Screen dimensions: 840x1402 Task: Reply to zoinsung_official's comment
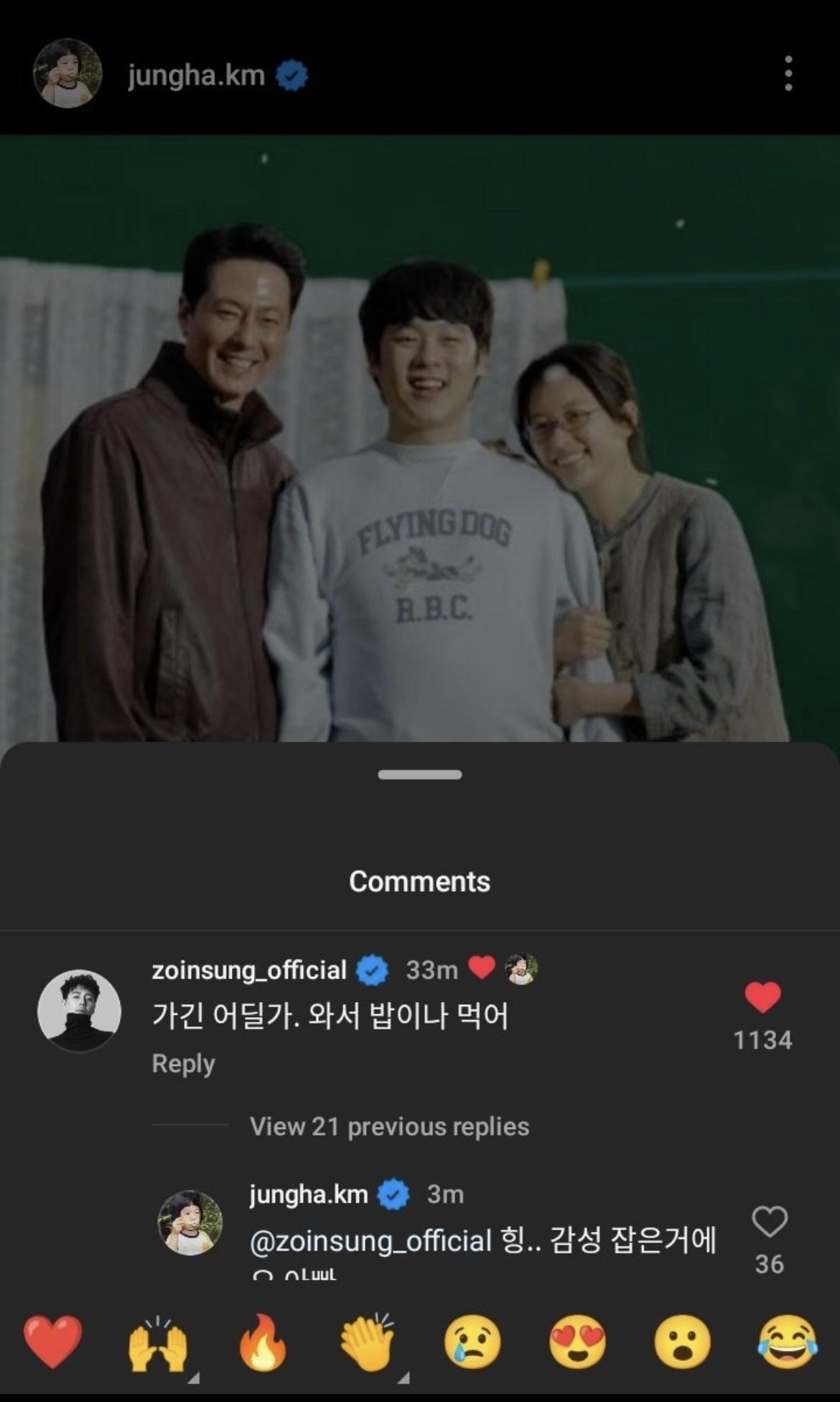tap(183, 1064)
